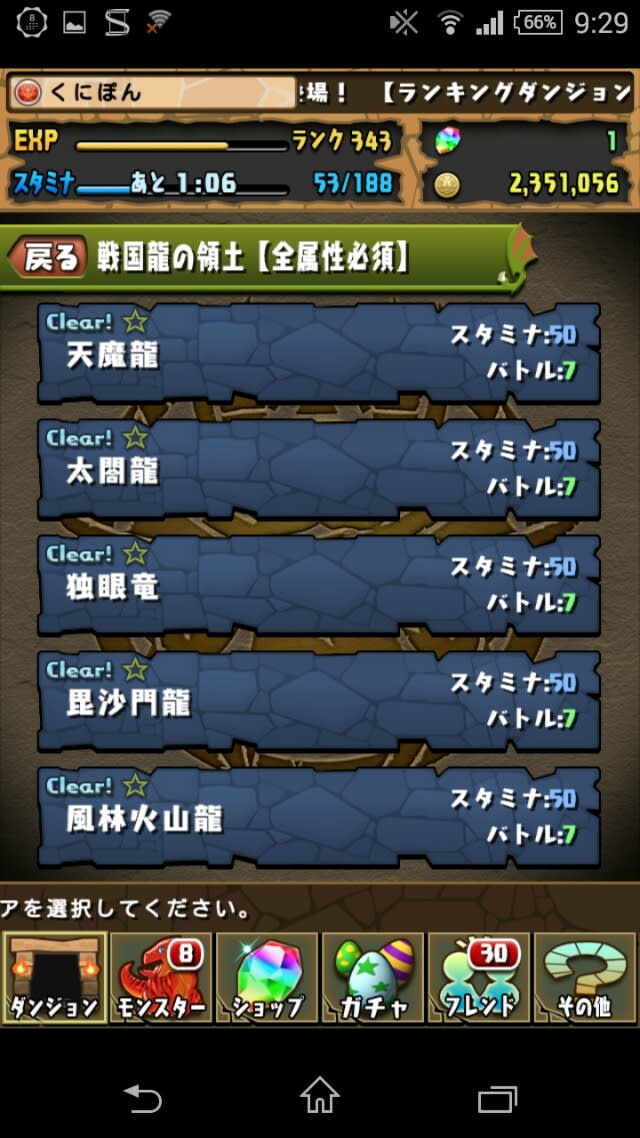This screenshot has height=1138, width=640.
Task: Open the ガチャ tab
Action: point(373,978)
